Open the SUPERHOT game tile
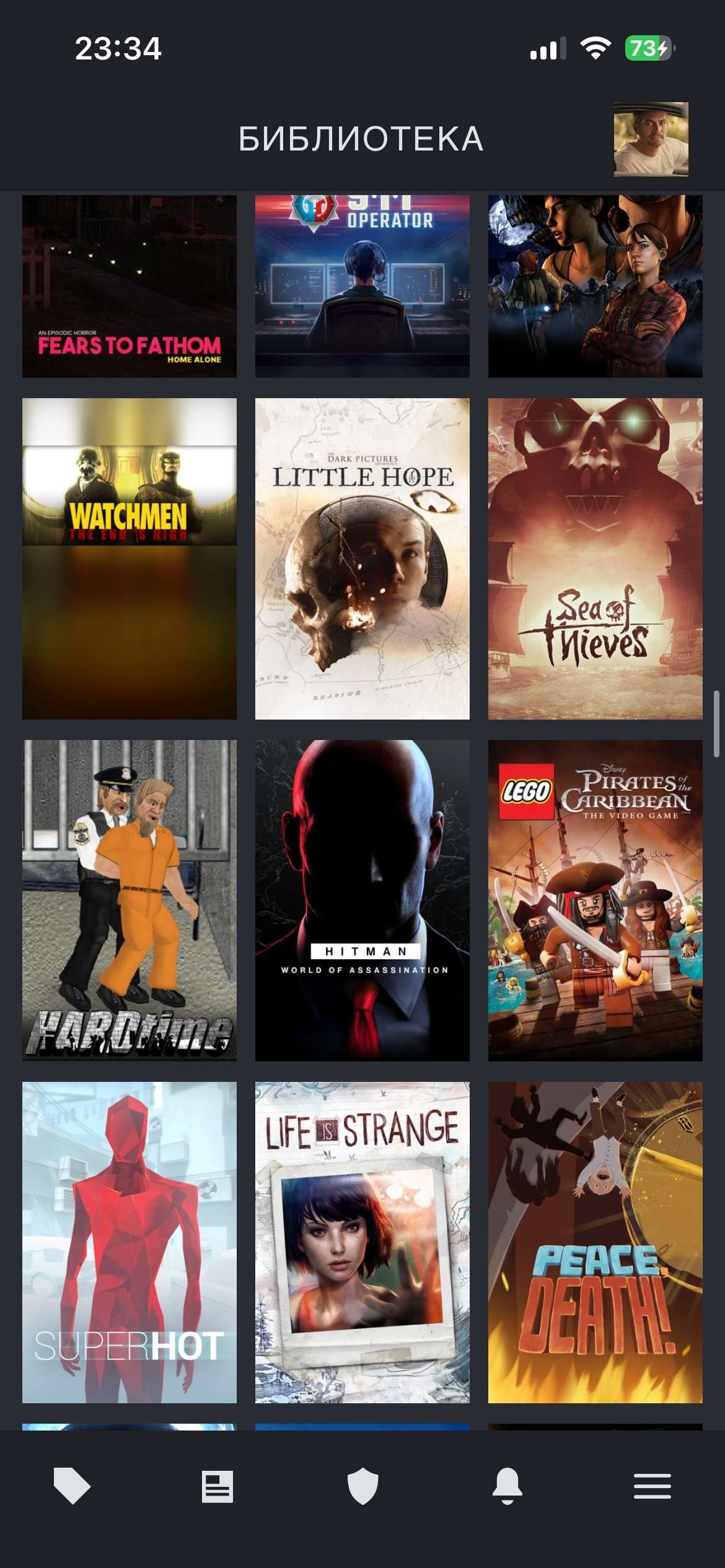725x1568 pixels. pos(130,1242)
